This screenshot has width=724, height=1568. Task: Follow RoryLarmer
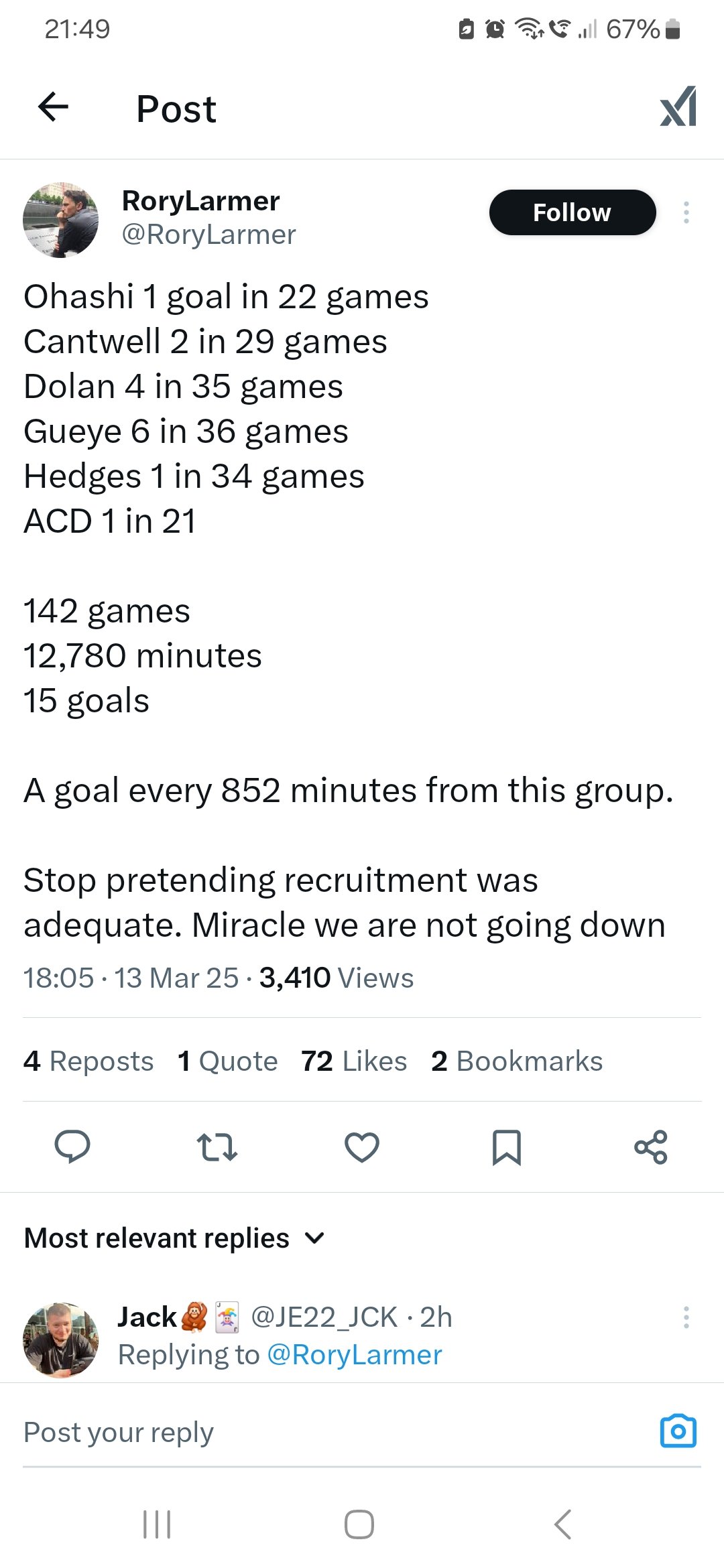click(572, 212)
